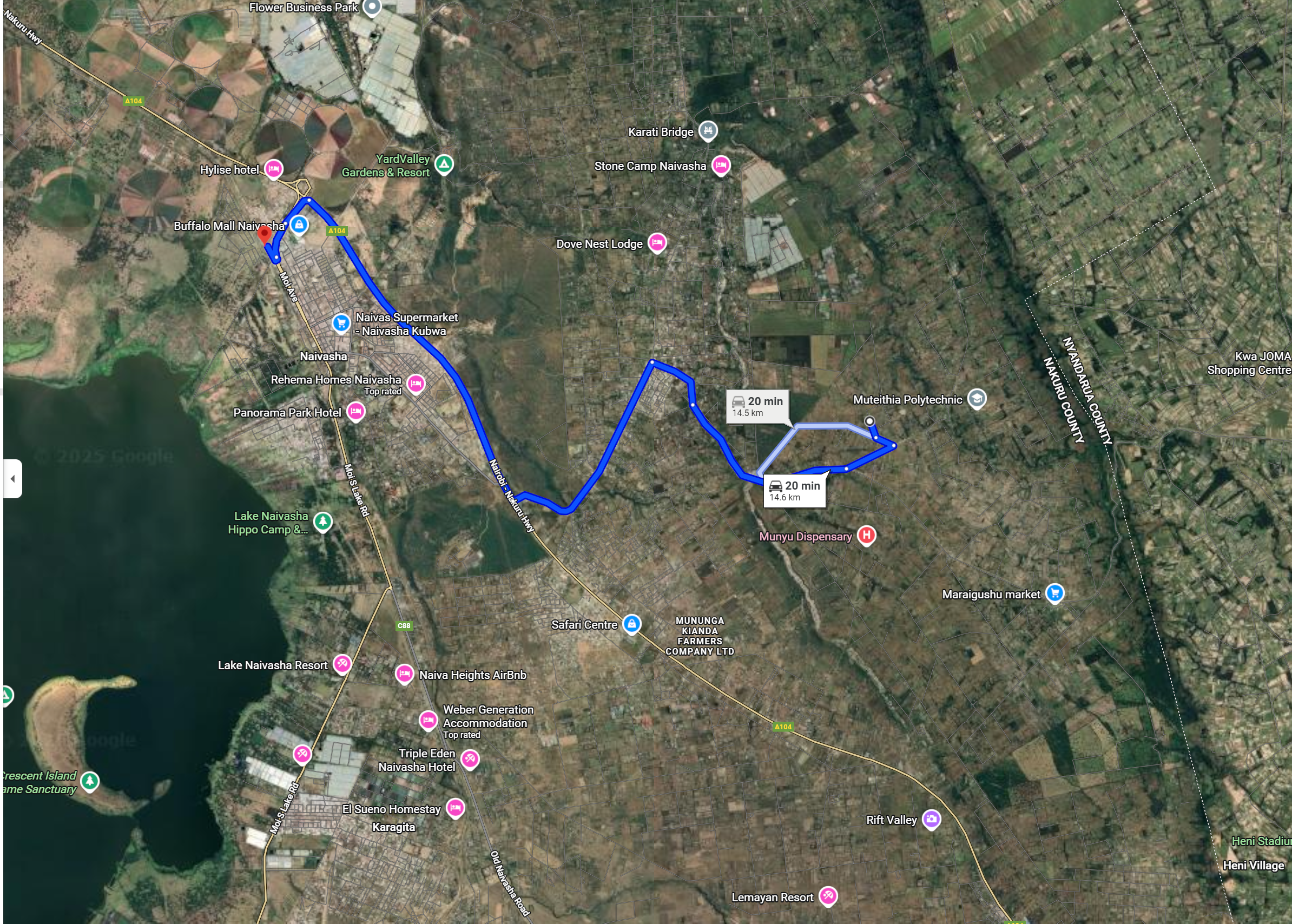Open the Naivas Supermarket Naivasha Kubwa marker
This screenshot has width=1292, height=924.
[x=341, y=323]
